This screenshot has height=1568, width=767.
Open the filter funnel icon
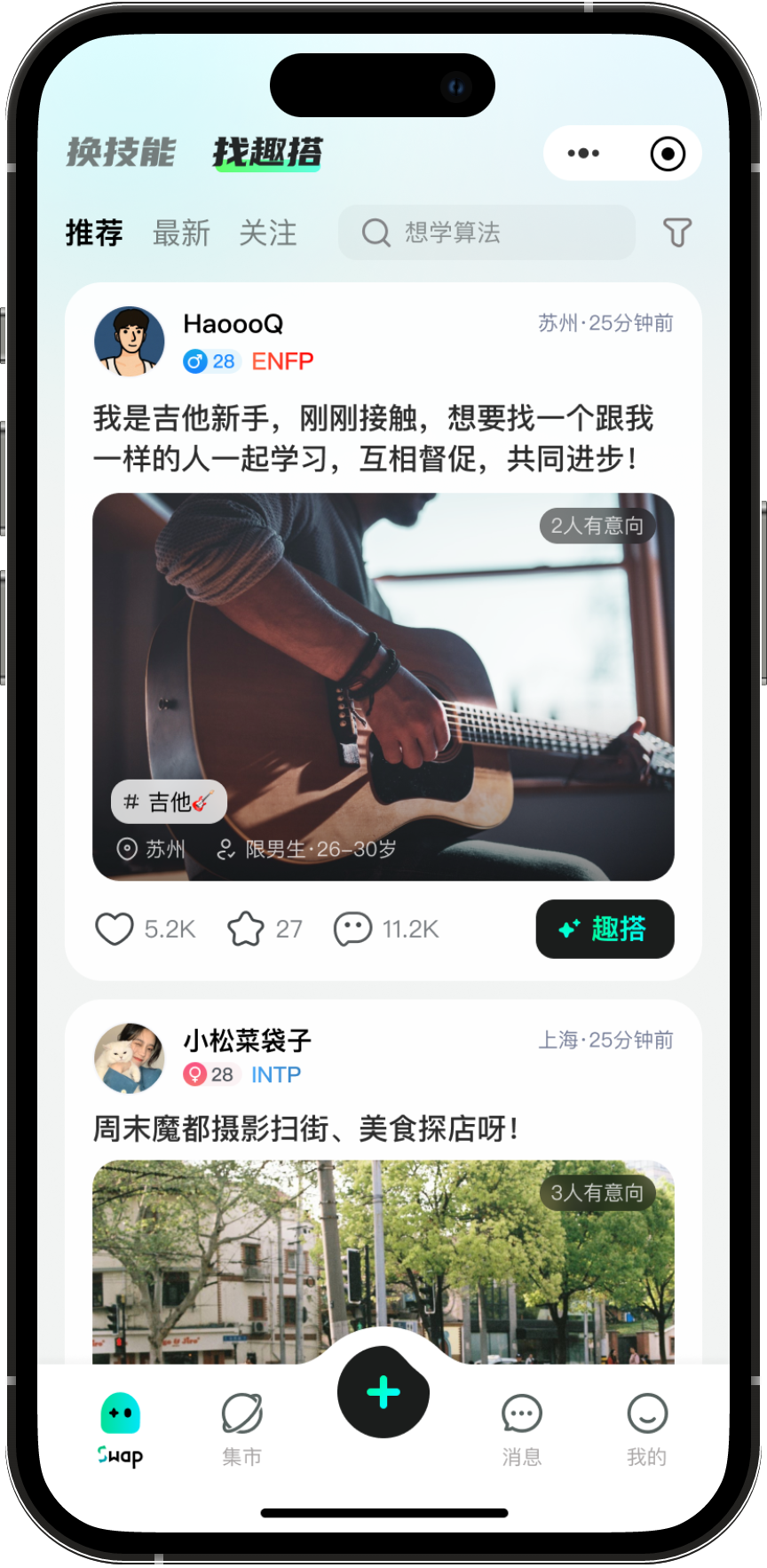677,233
